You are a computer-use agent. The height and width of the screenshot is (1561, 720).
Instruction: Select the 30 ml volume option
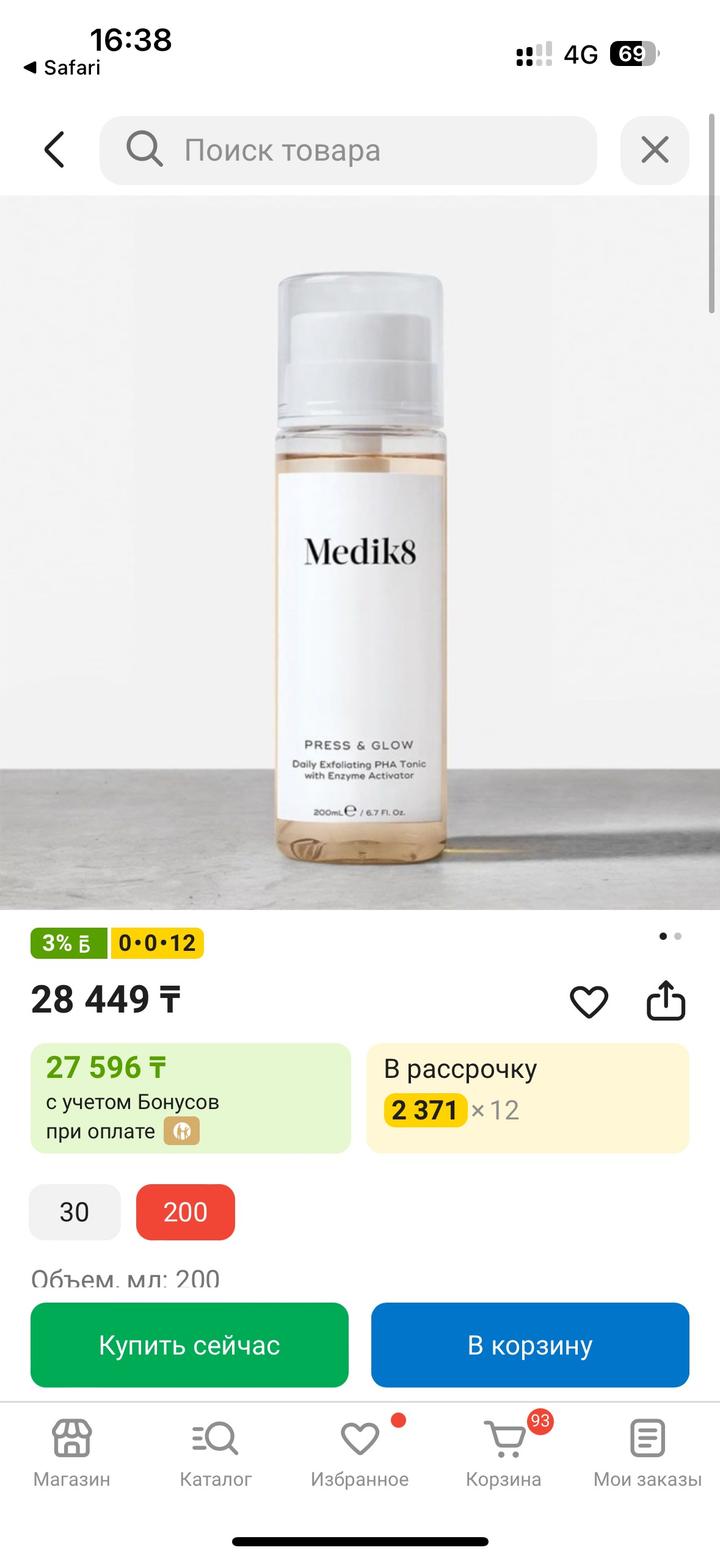(75, 1212)
